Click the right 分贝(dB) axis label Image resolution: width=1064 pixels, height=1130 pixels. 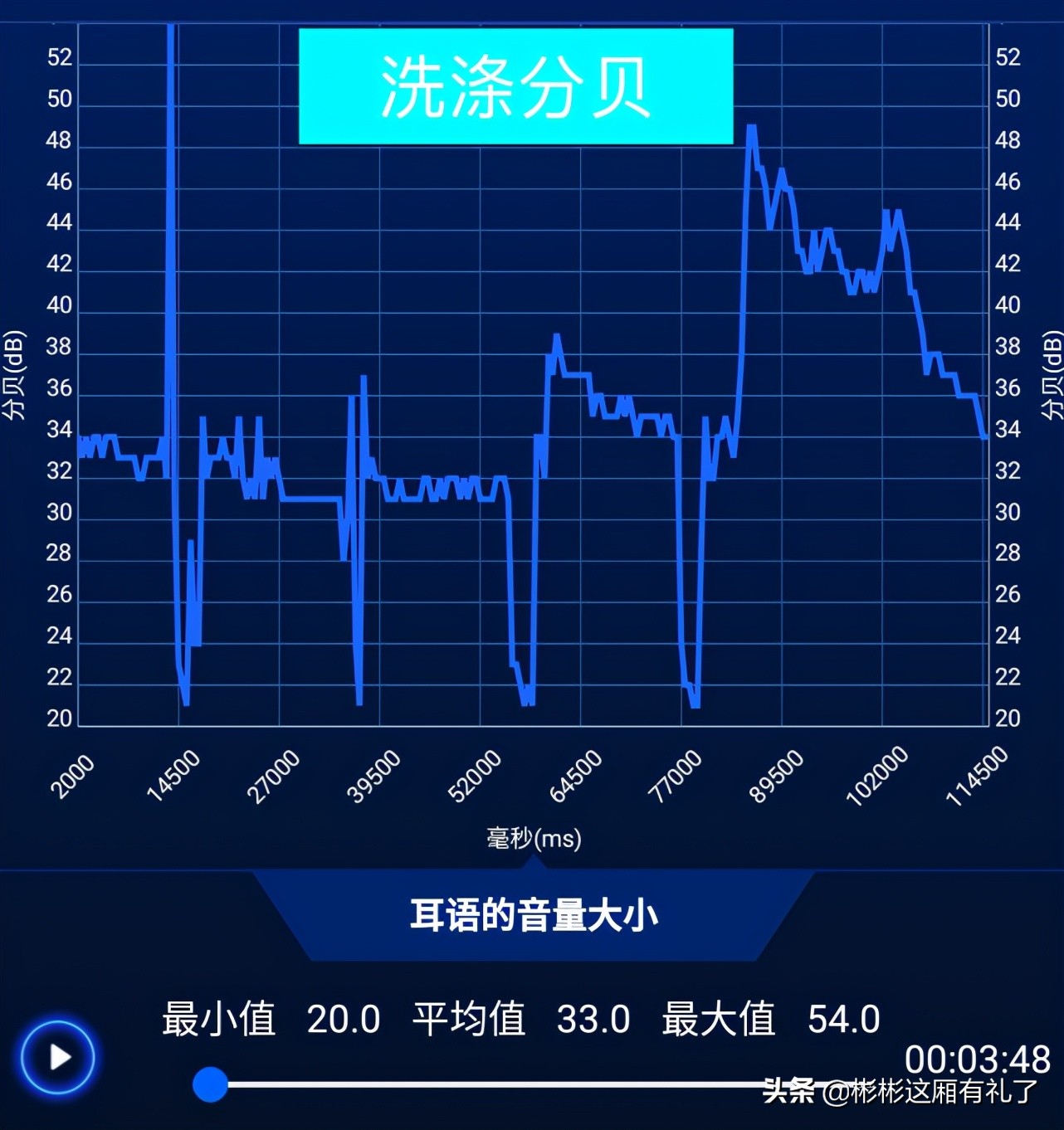(1051, 373)
